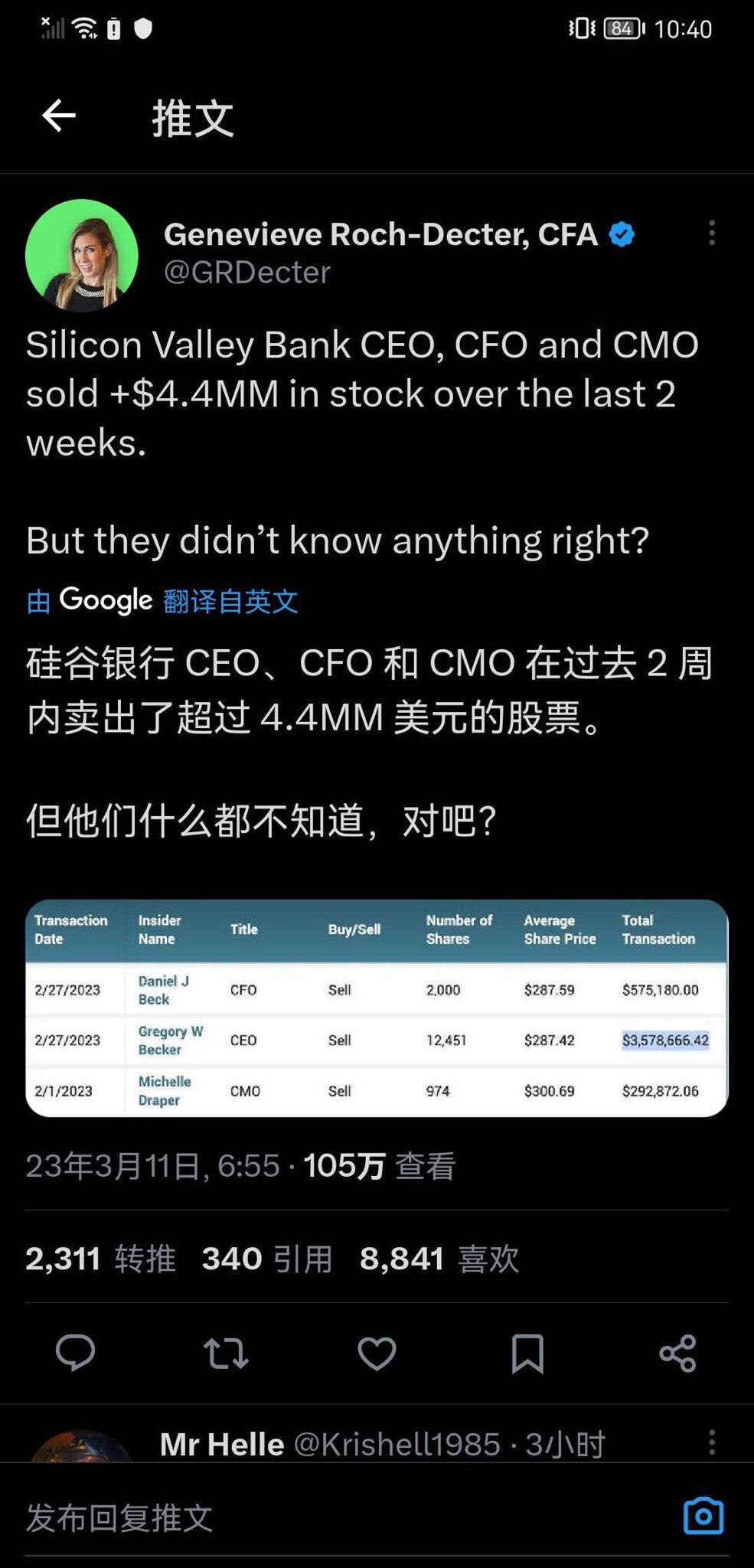Open Mr Helle's reply options menu
Screen dimensions: 754x1568
click(x=712, y=1443)
